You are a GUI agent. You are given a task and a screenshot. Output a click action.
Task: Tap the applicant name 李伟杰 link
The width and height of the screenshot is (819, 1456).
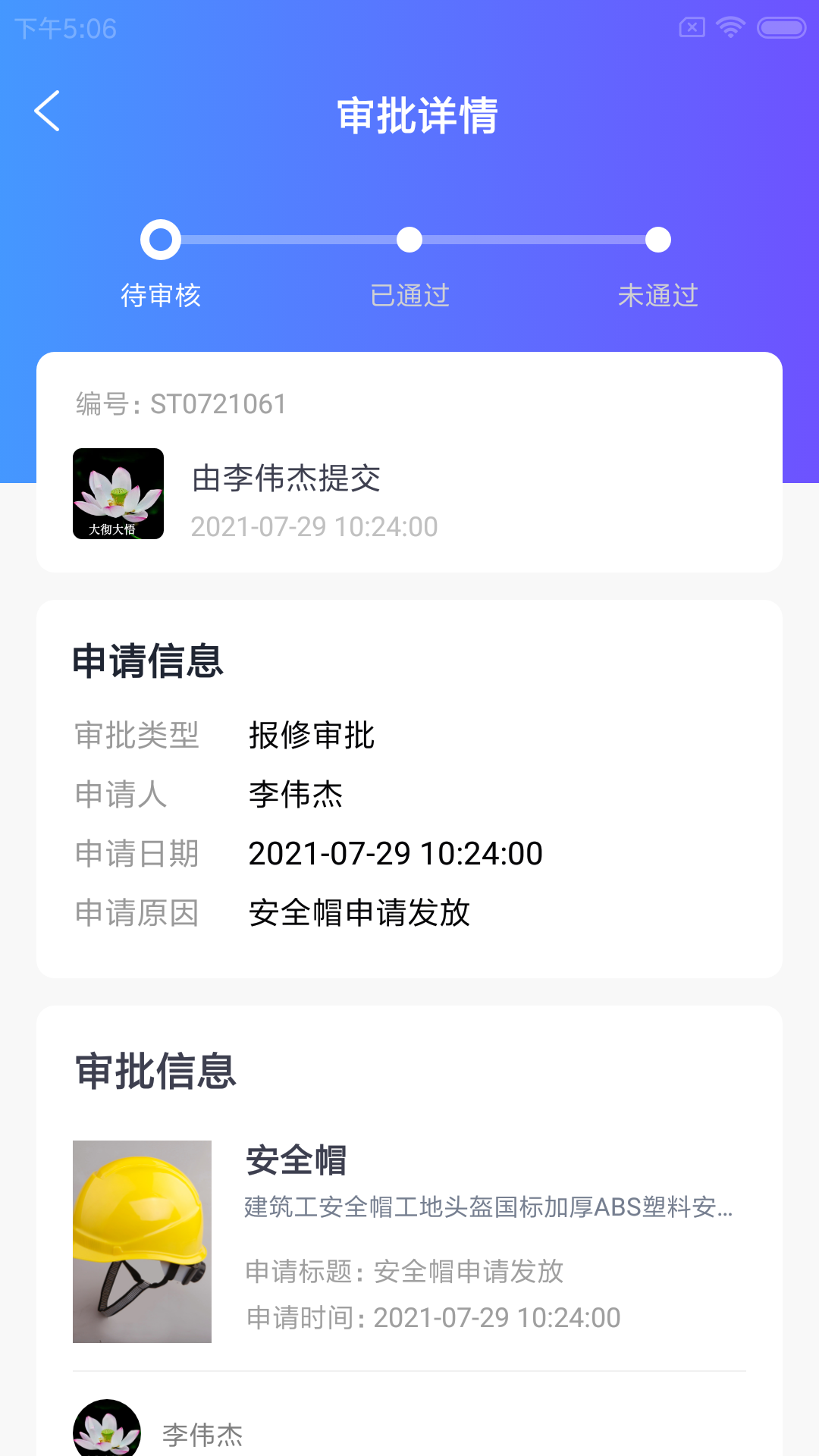[295, 794]
